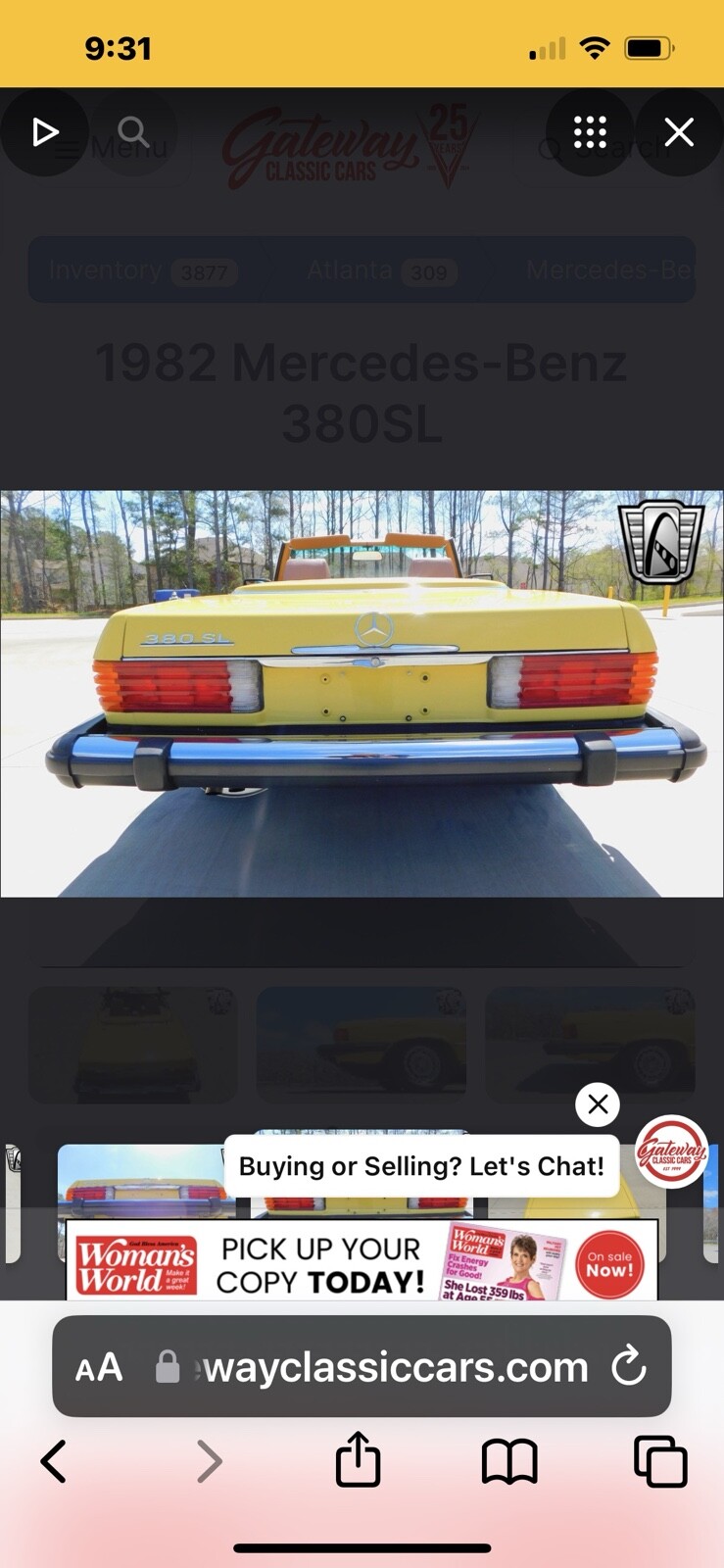This screenshot has height=1568, width=724.
Task: Open Safari bookmarks
Action: coord(509,1461)
